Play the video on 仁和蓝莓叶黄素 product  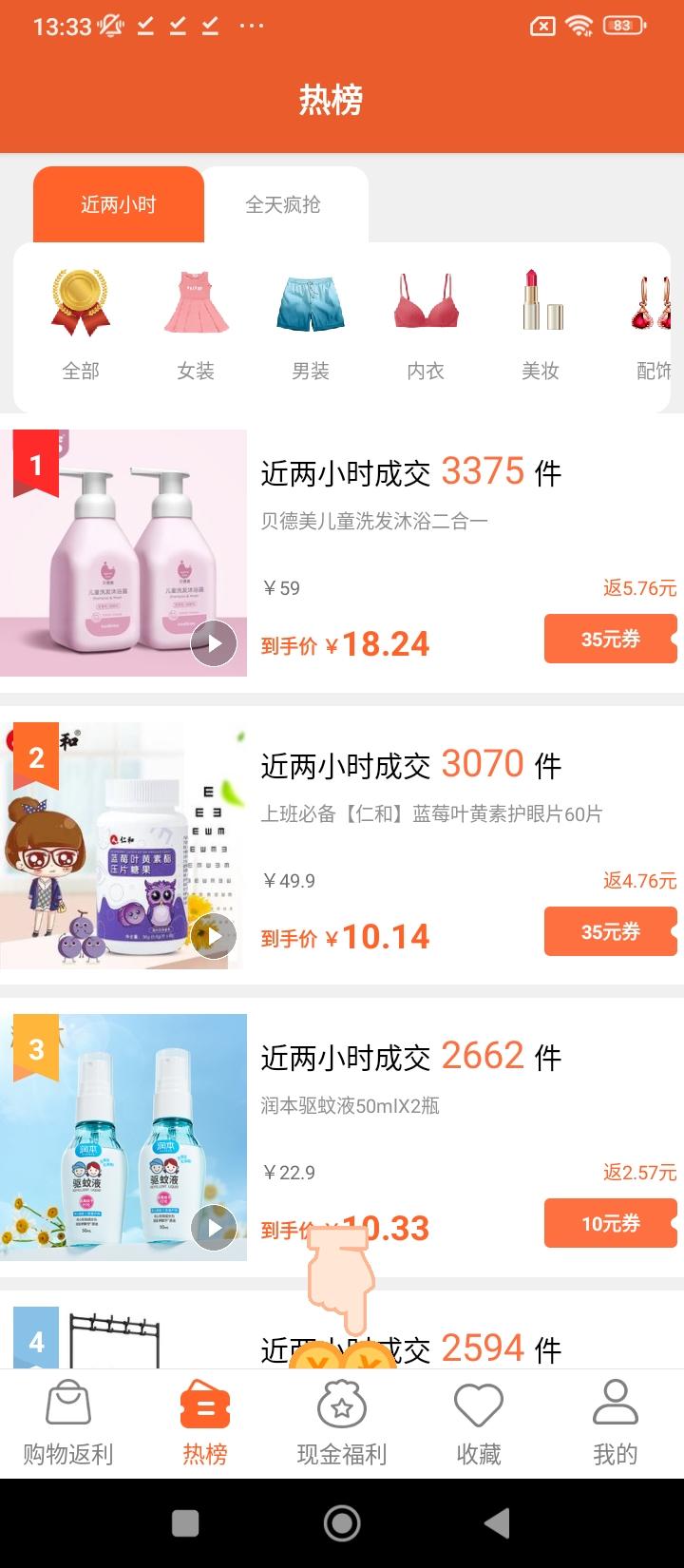click(x=214, y=936)
